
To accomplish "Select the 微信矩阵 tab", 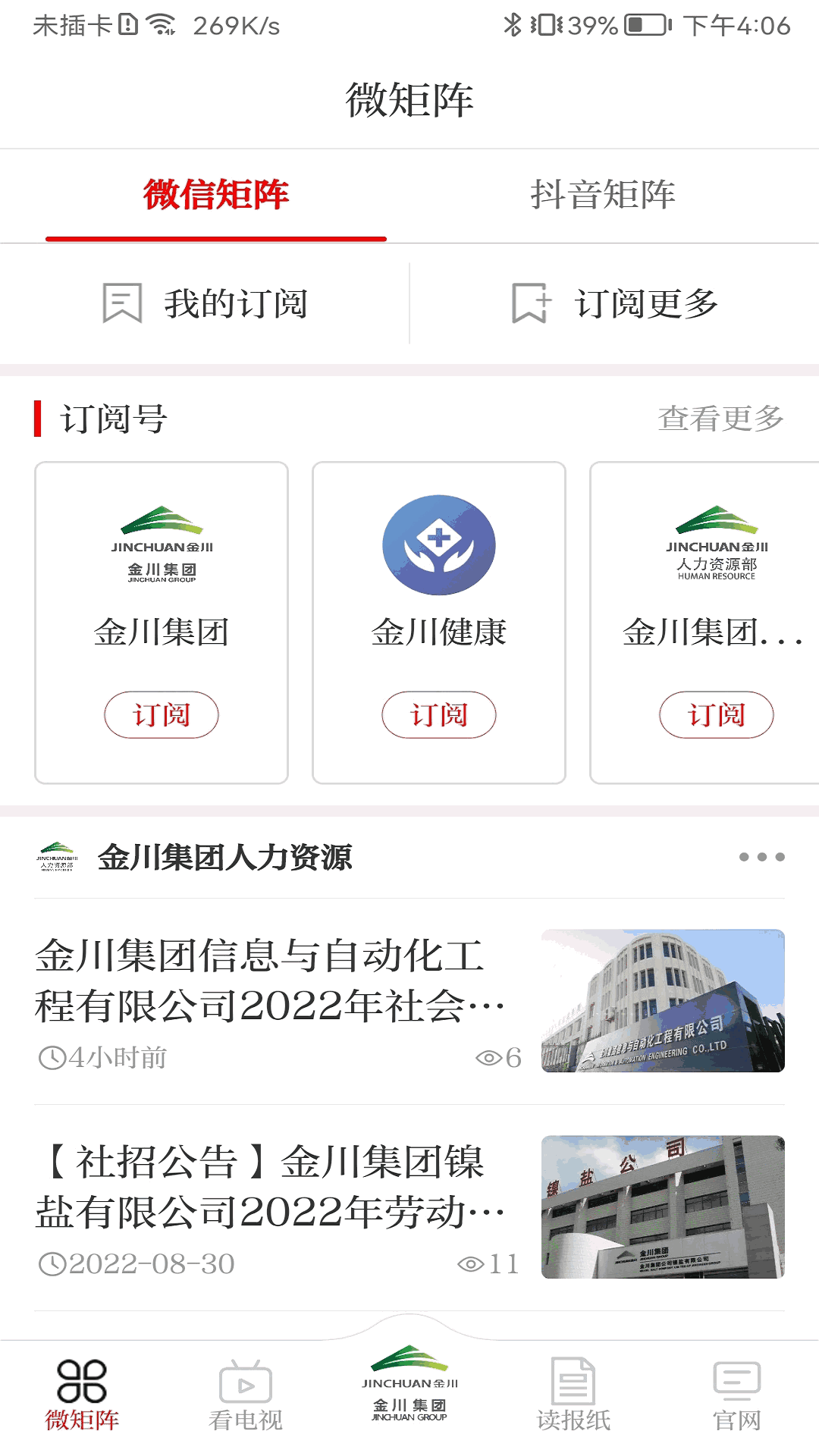I will coord(216,195).
